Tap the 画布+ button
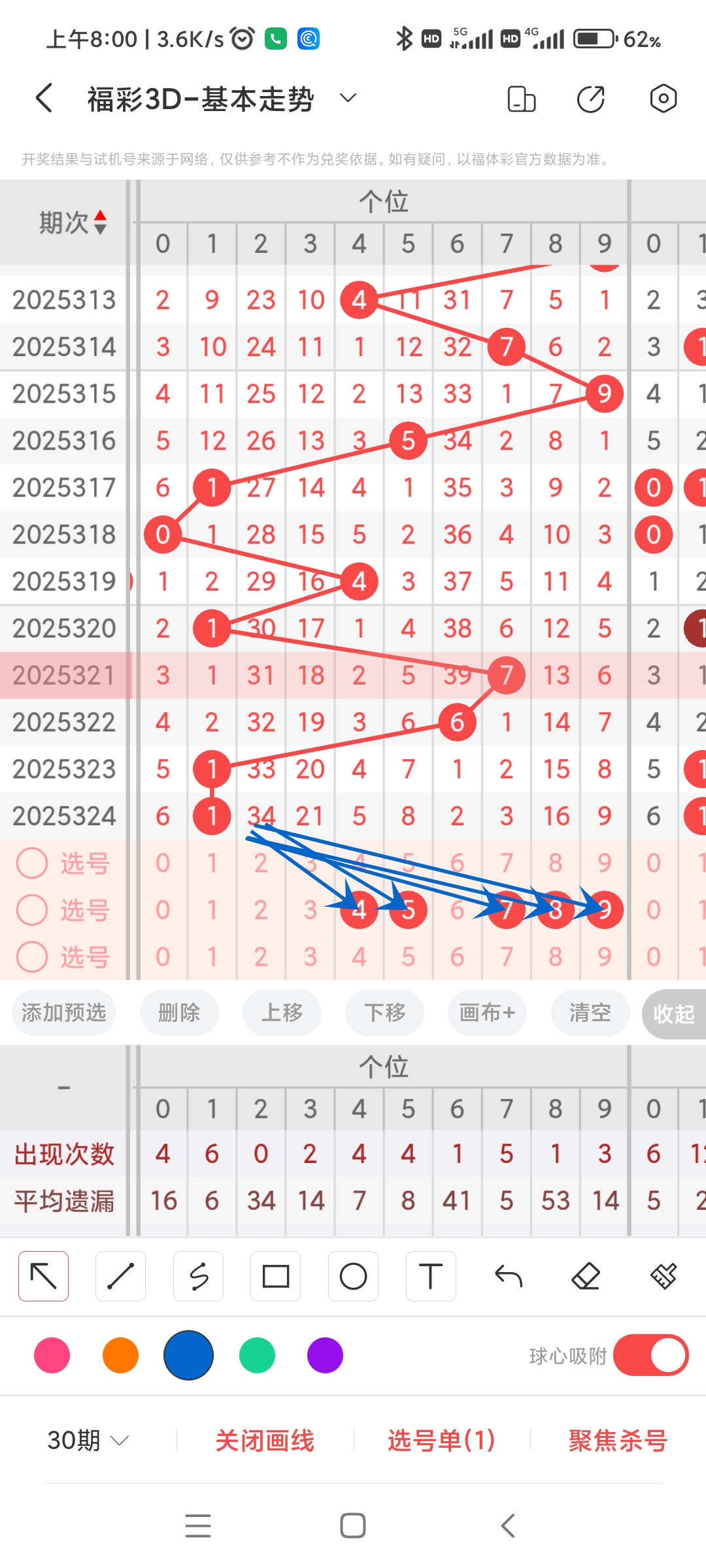Viewport: 706px width, 1568px height. (487, 1013)
